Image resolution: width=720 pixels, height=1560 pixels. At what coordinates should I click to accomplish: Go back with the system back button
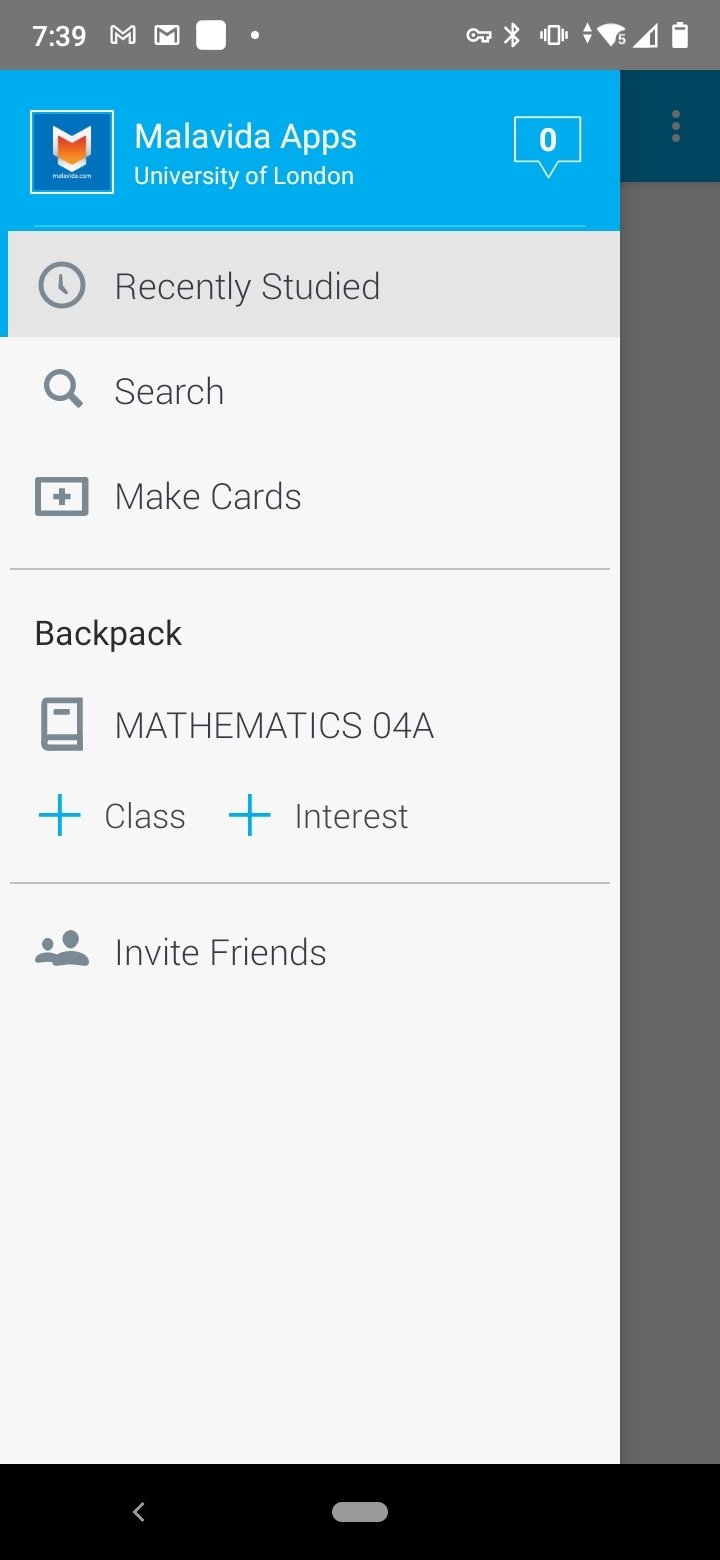(139, 1512)
